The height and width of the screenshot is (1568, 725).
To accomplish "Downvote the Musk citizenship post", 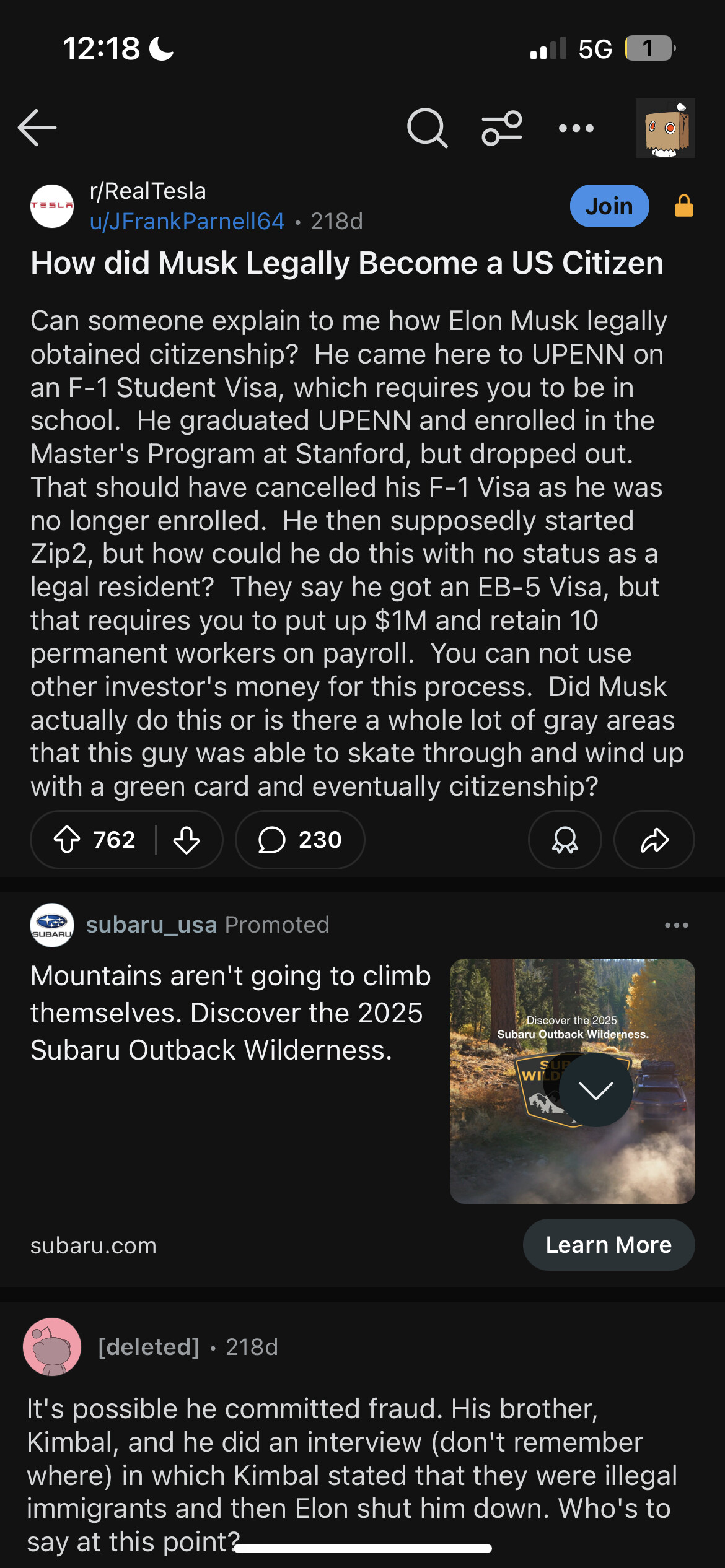I will (x=186, y=840).
